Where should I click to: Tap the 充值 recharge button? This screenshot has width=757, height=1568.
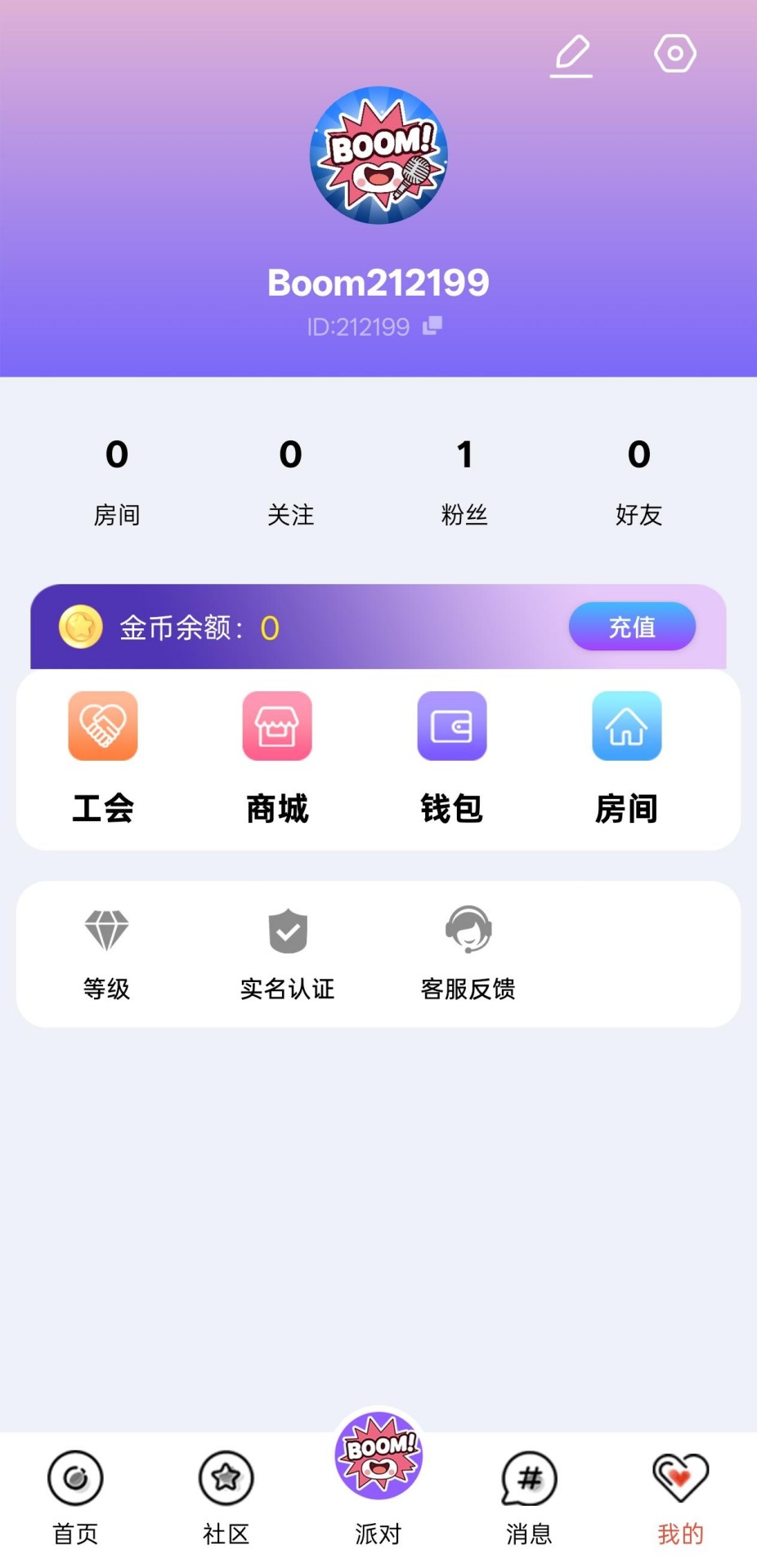632,626
